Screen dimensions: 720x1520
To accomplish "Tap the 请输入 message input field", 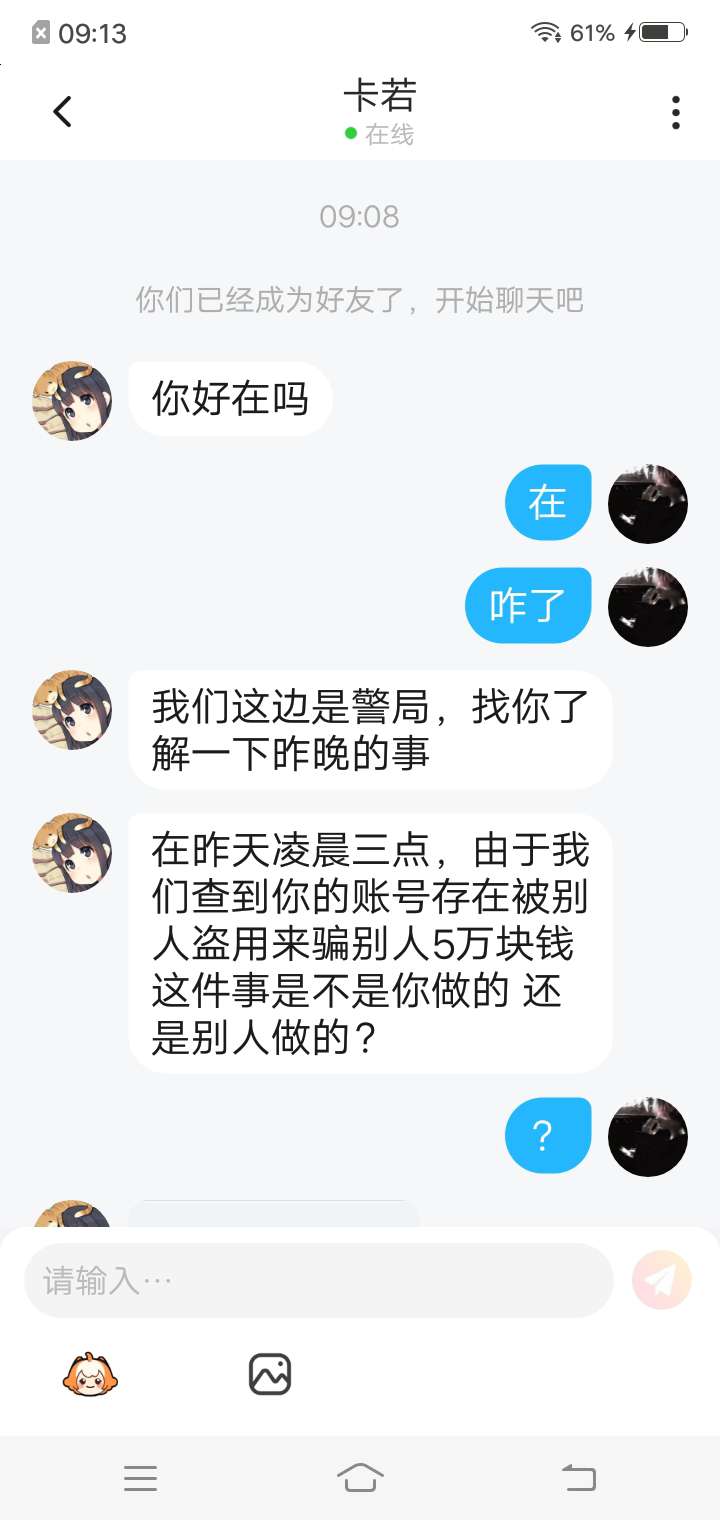I will 318,1280.
